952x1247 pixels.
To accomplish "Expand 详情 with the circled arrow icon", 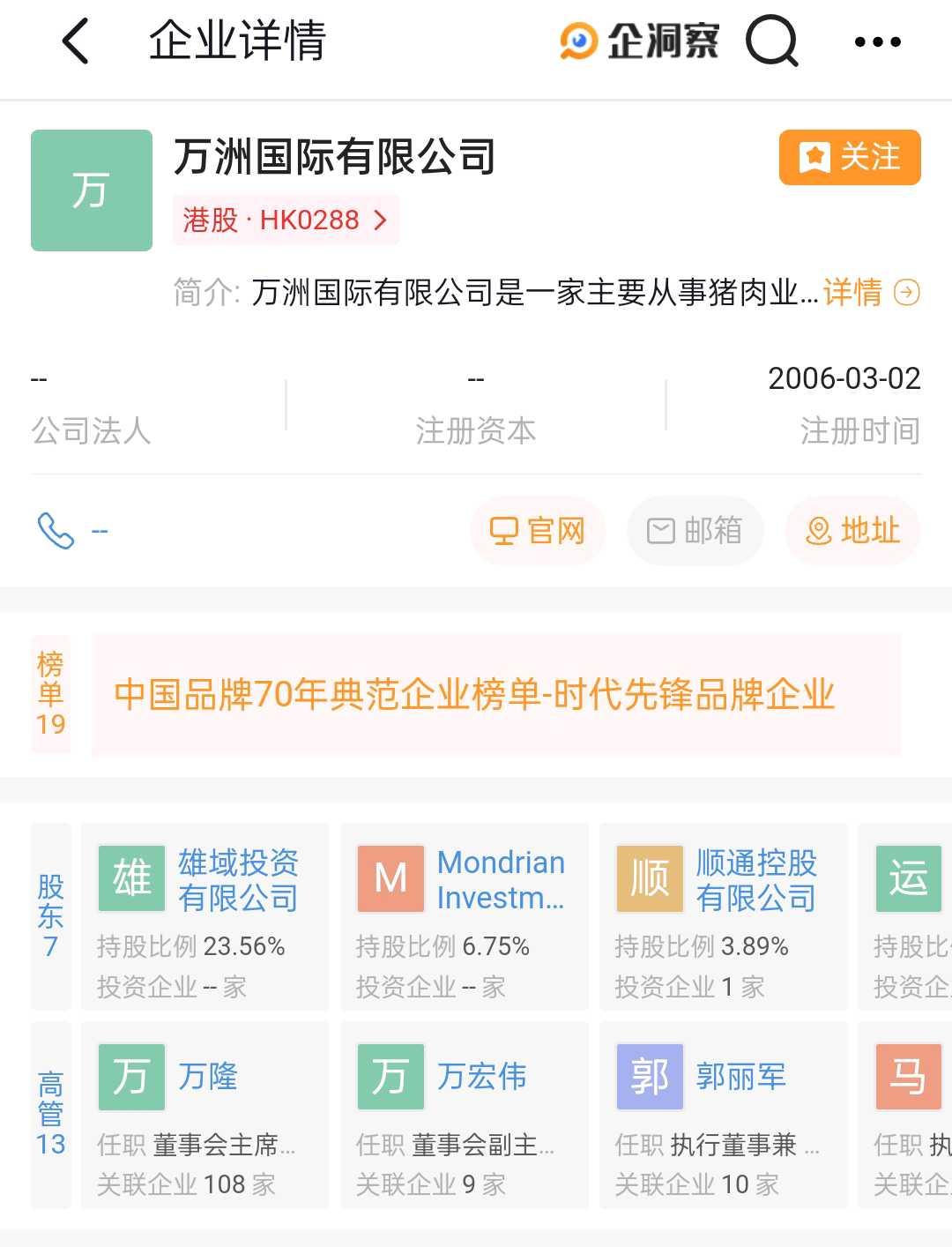I will [x=906, y=292].
